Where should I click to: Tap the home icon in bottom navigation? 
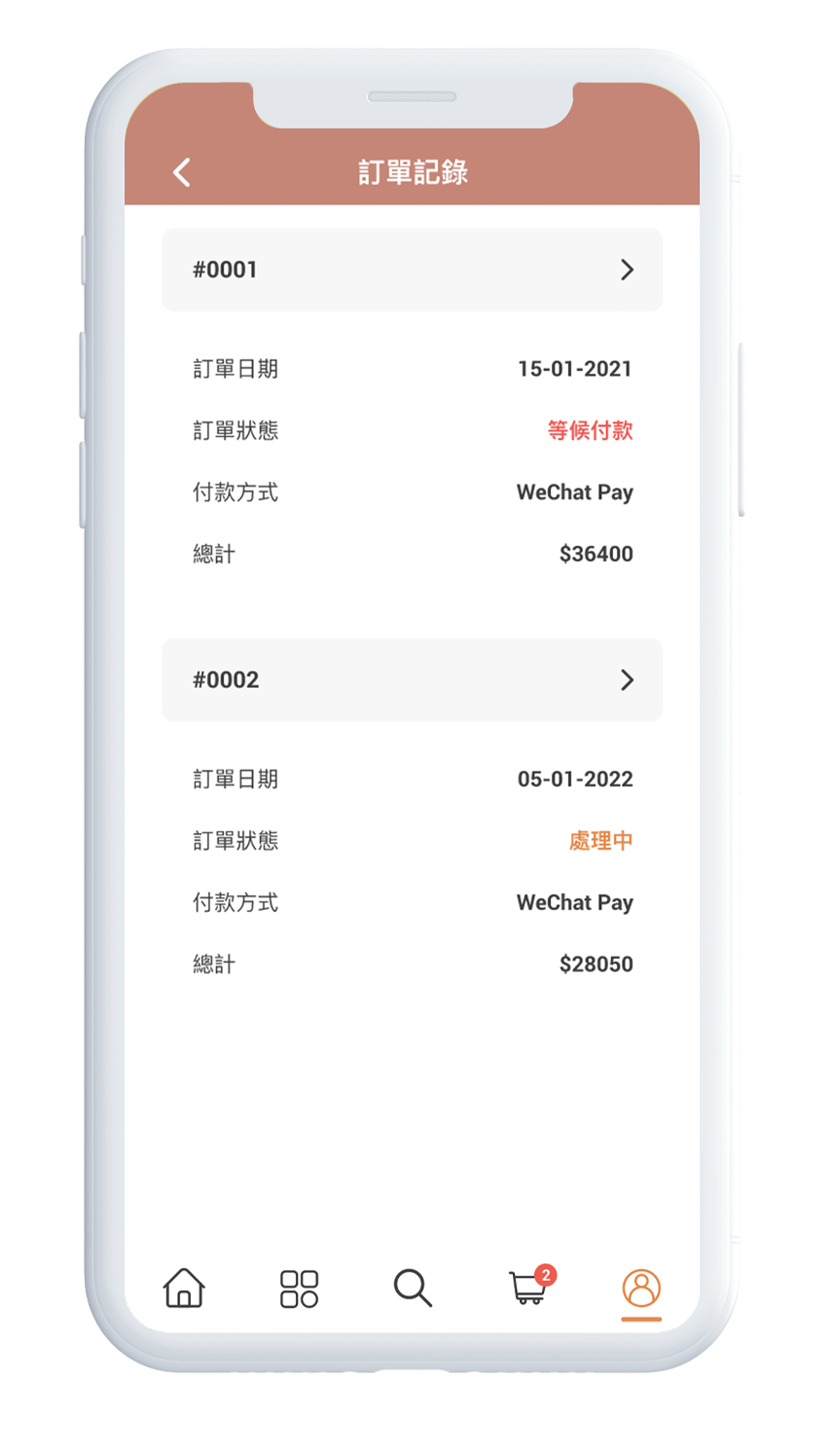tap(183, 1288)
